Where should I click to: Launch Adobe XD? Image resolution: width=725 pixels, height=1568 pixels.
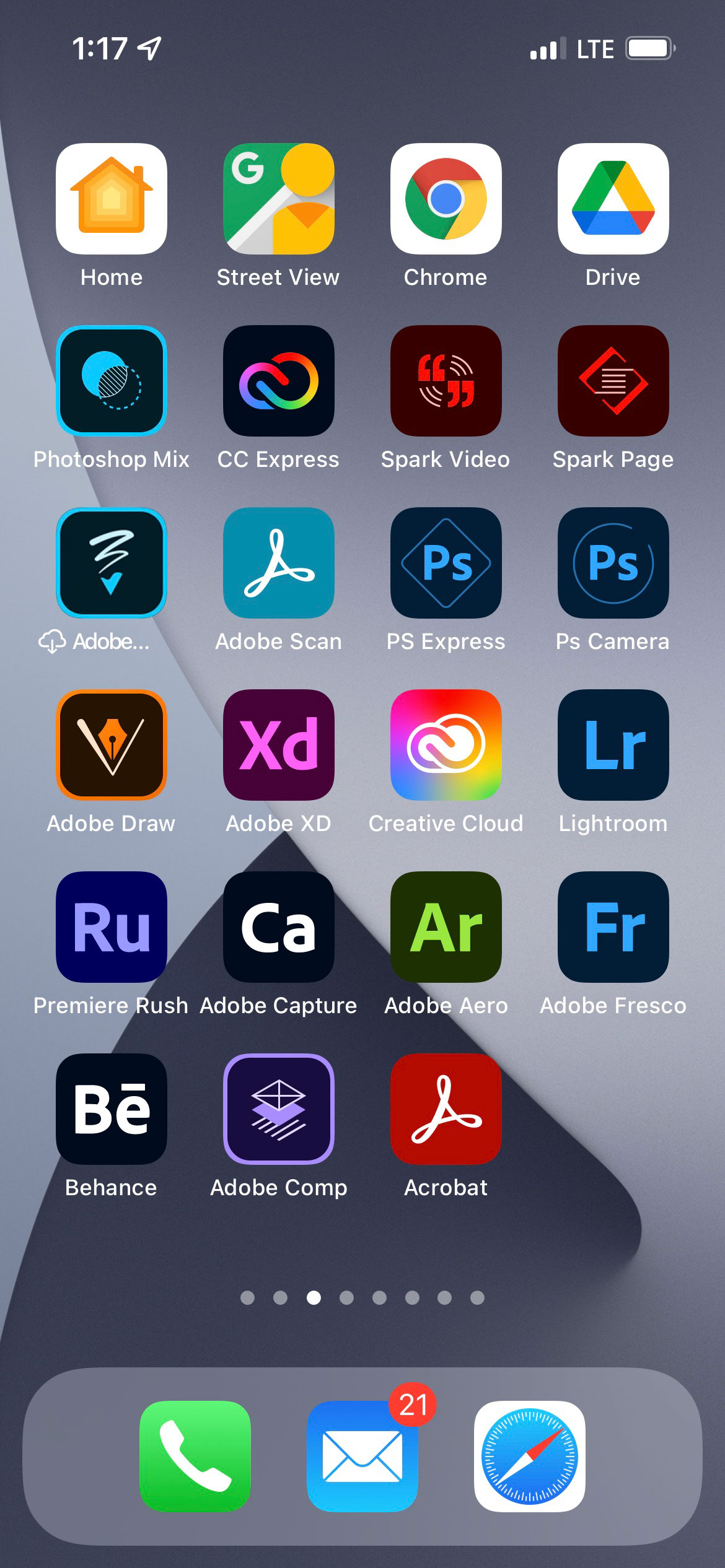coord(279,745)
